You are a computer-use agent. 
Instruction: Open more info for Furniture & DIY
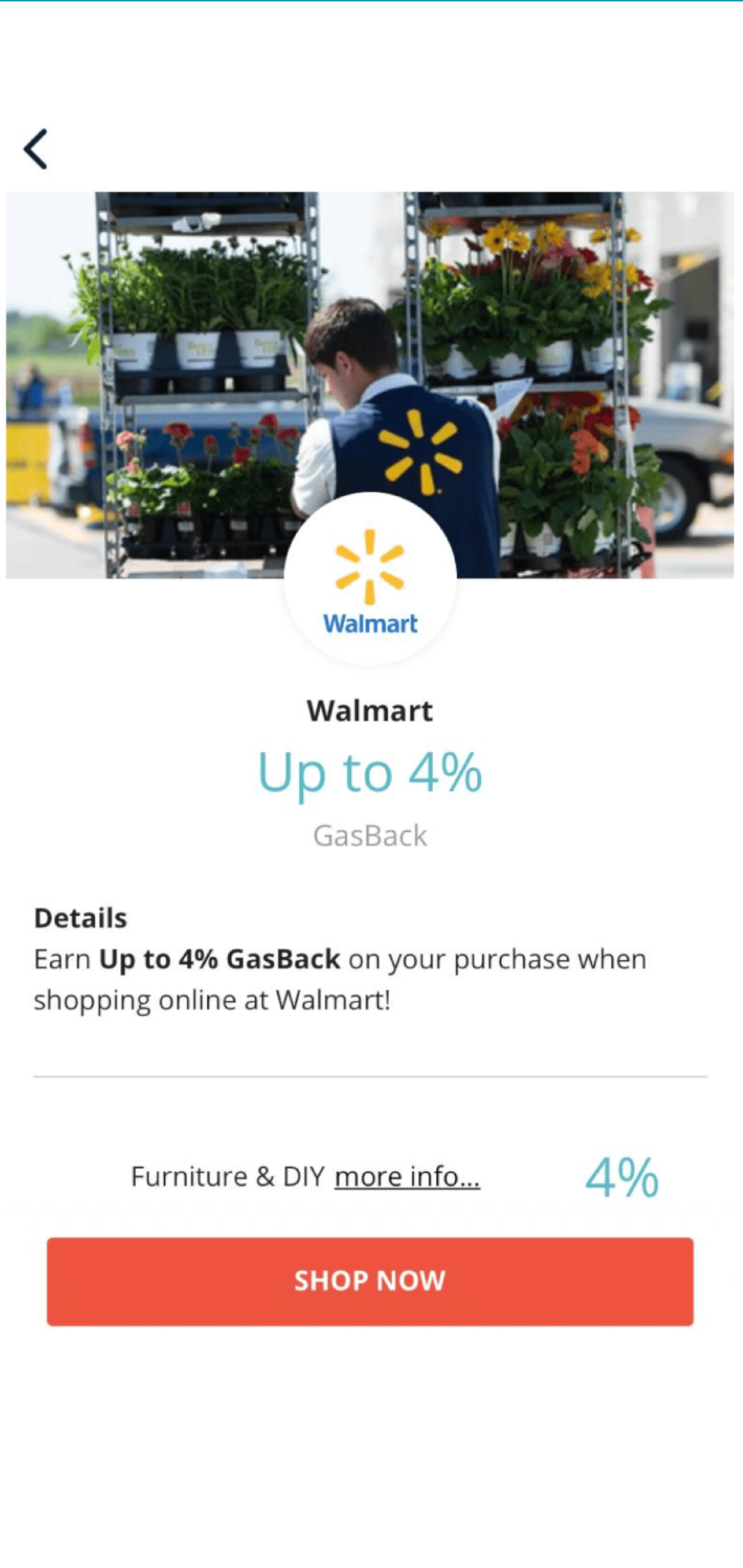coord(407,1177)
